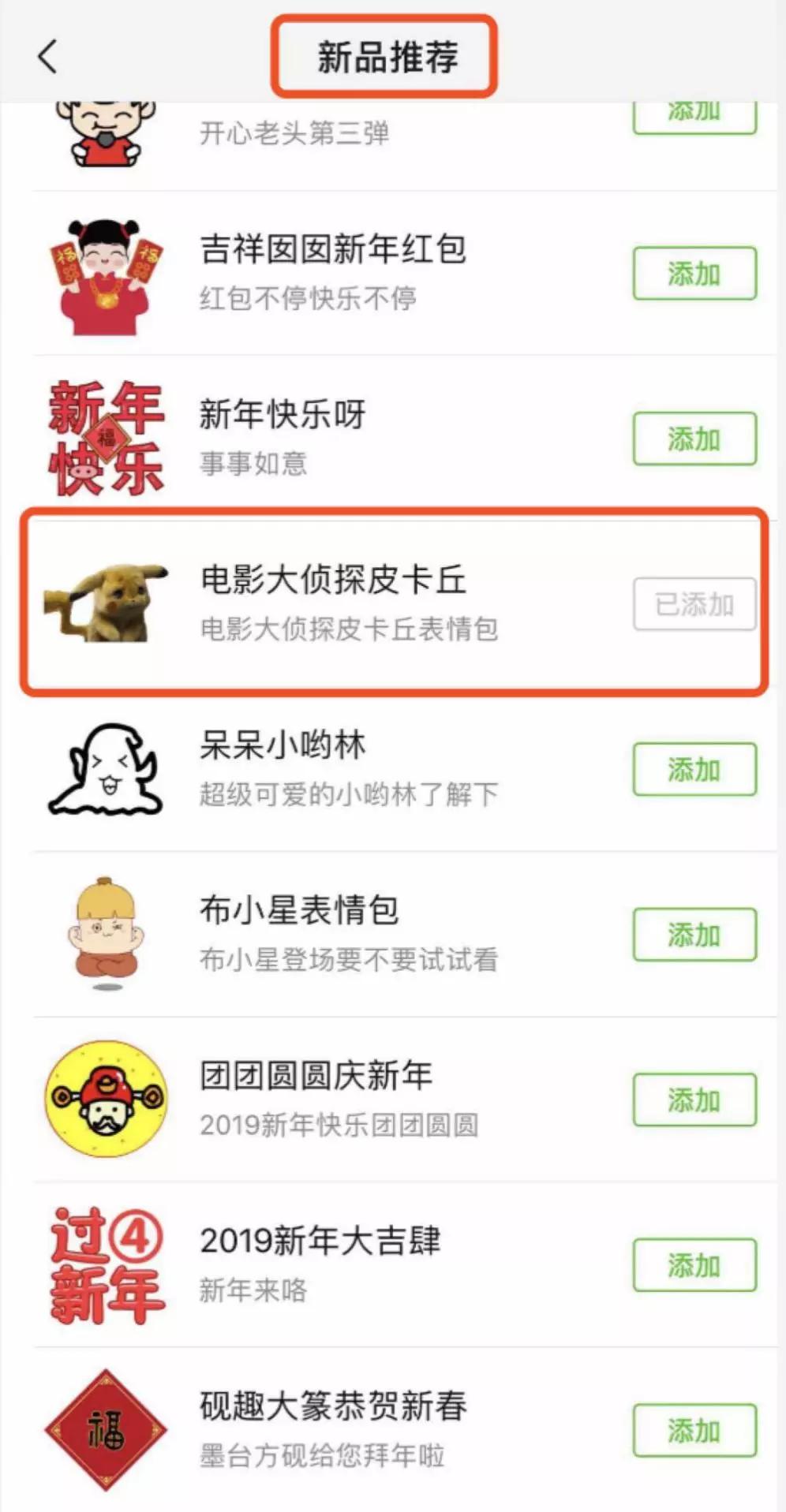Tap the disabled 已添加 button for Pikachu pack
This screenshot has height=1512, width=786.
[x=693, y=603]
